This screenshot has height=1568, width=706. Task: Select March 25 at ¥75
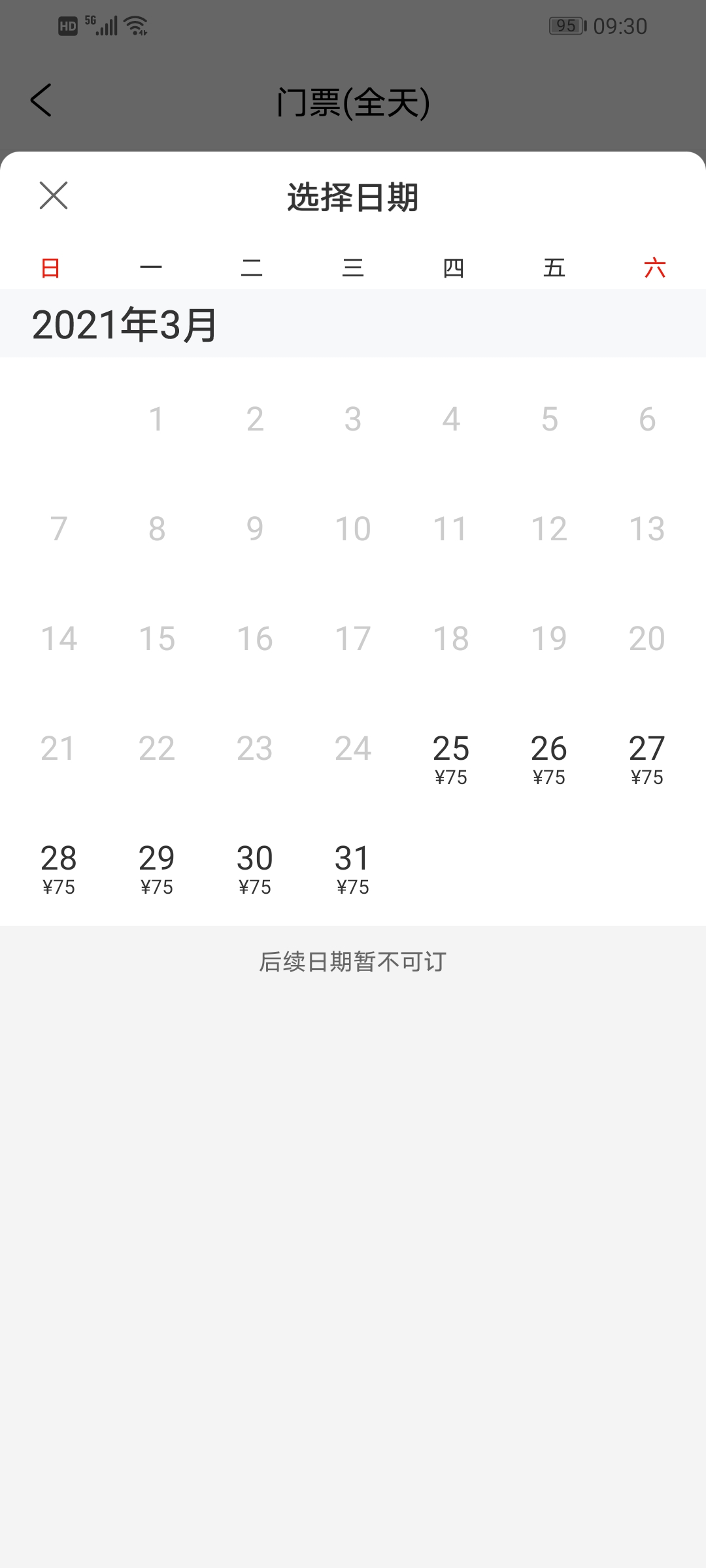(x=451, y=759)
